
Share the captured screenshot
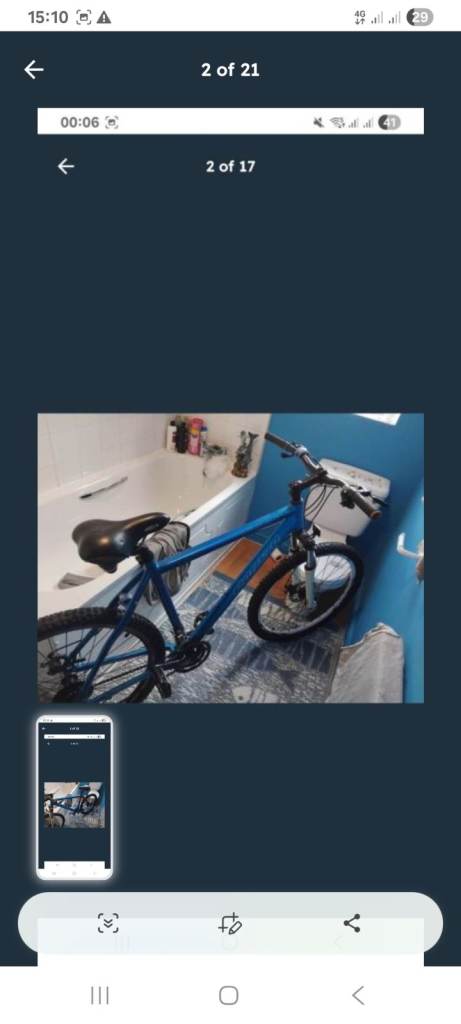[x=352, y=923]
